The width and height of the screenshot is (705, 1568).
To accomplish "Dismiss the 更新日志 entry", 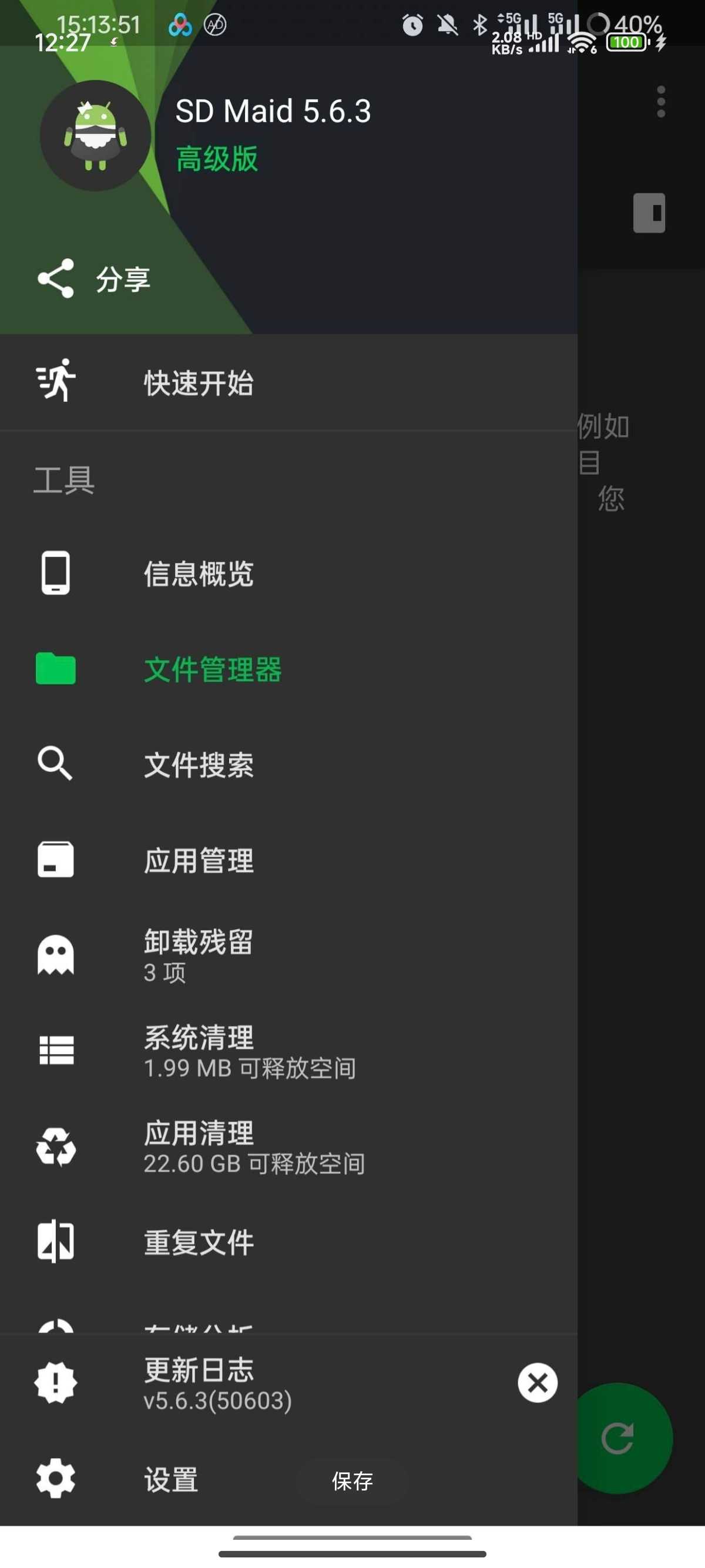I will pyautogui.click(x=538, y=1383).
